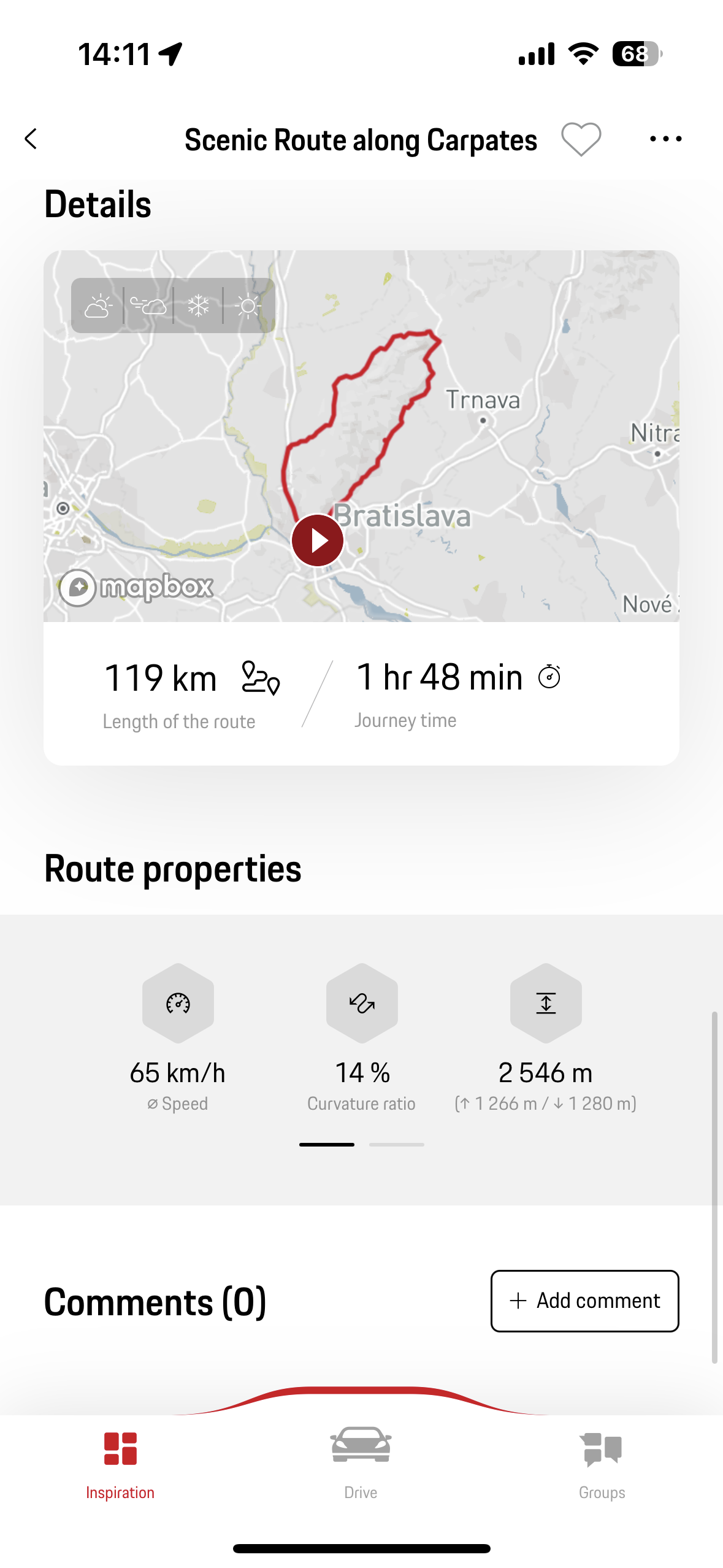Play the route preview video
Image resolution: width=723 pixels, height=1568 pixels.
[x=318, y=539]
